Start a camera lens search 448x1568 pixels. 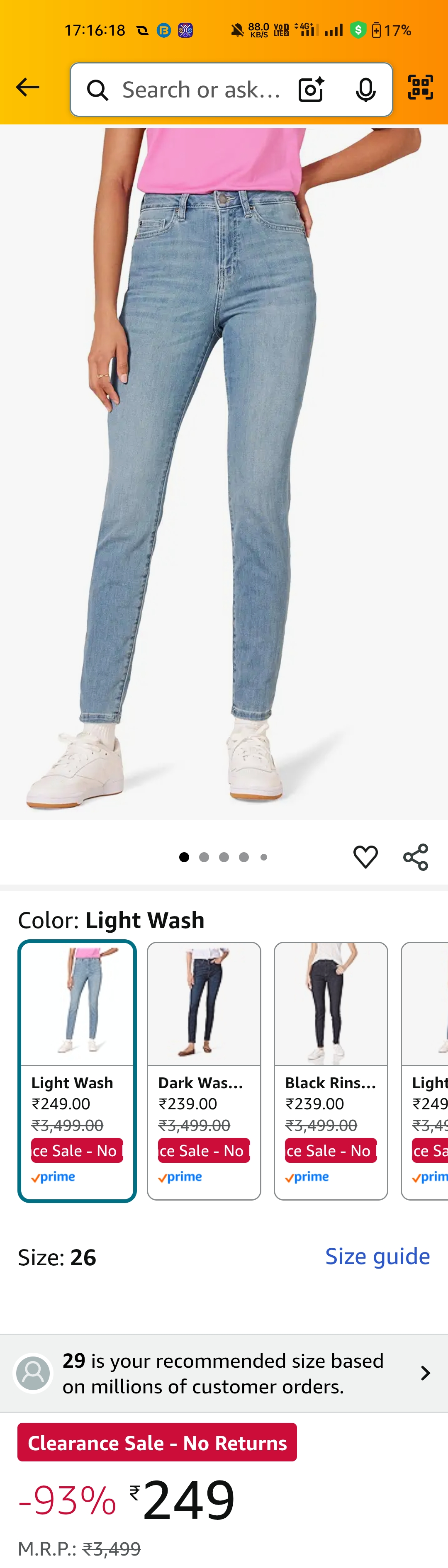click(x=311, y=90)
